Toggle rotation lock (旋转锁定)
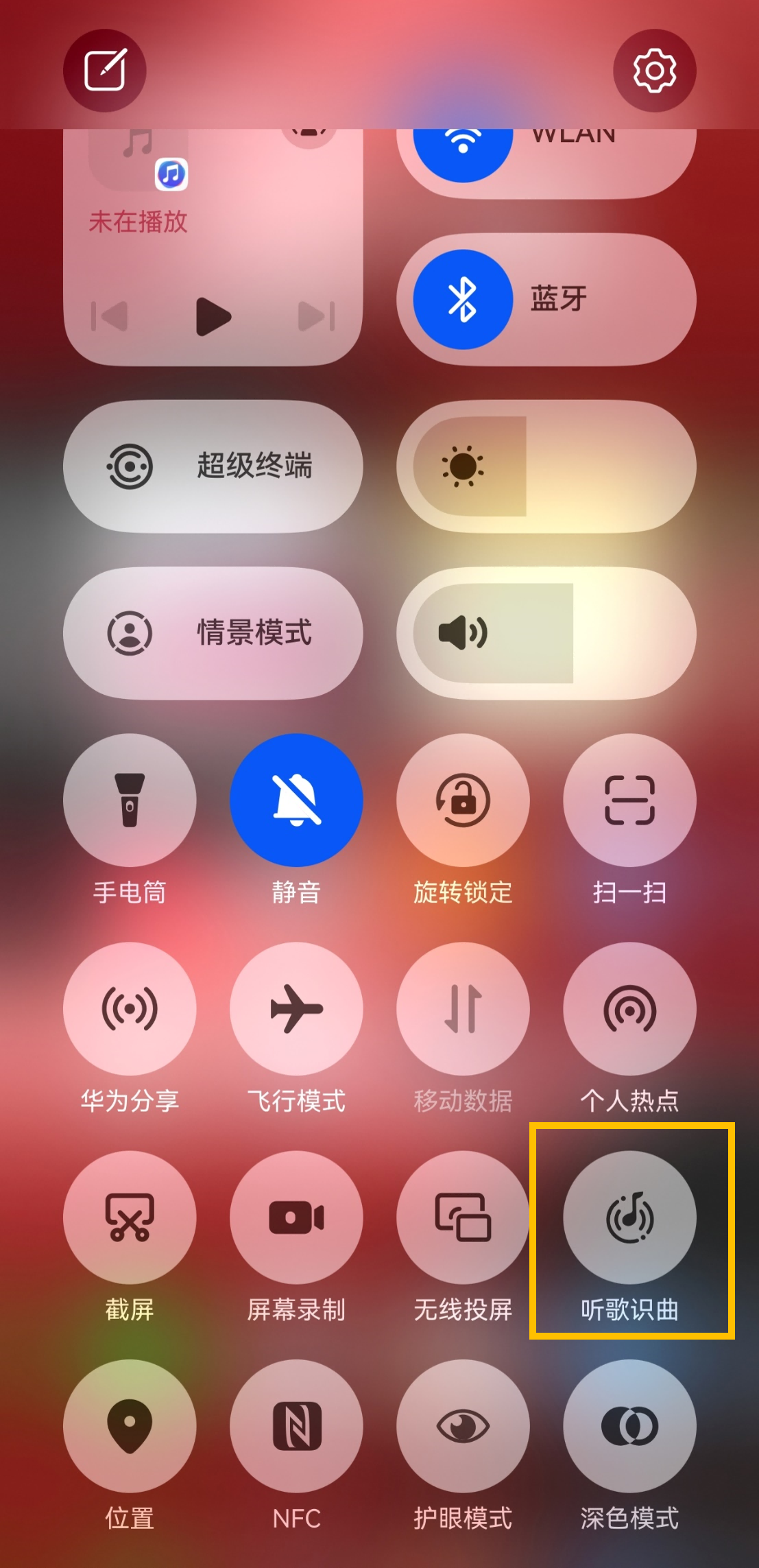This screenshot has height=1568, width=759. coord(463,800)
